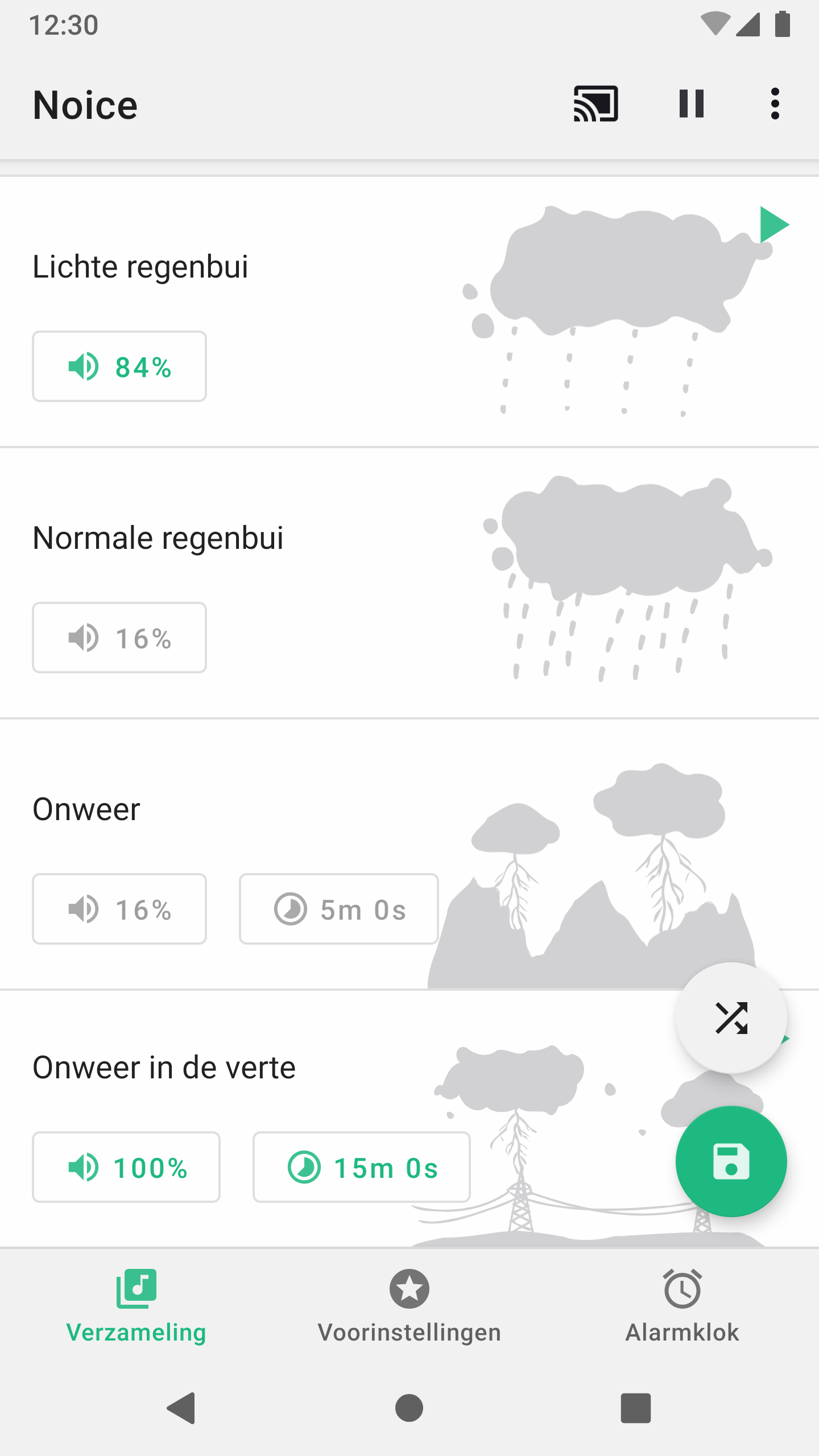Viewport: 819px width, 1456px height.
Task: Open the cast to device icon
Action: coord(595,104)
